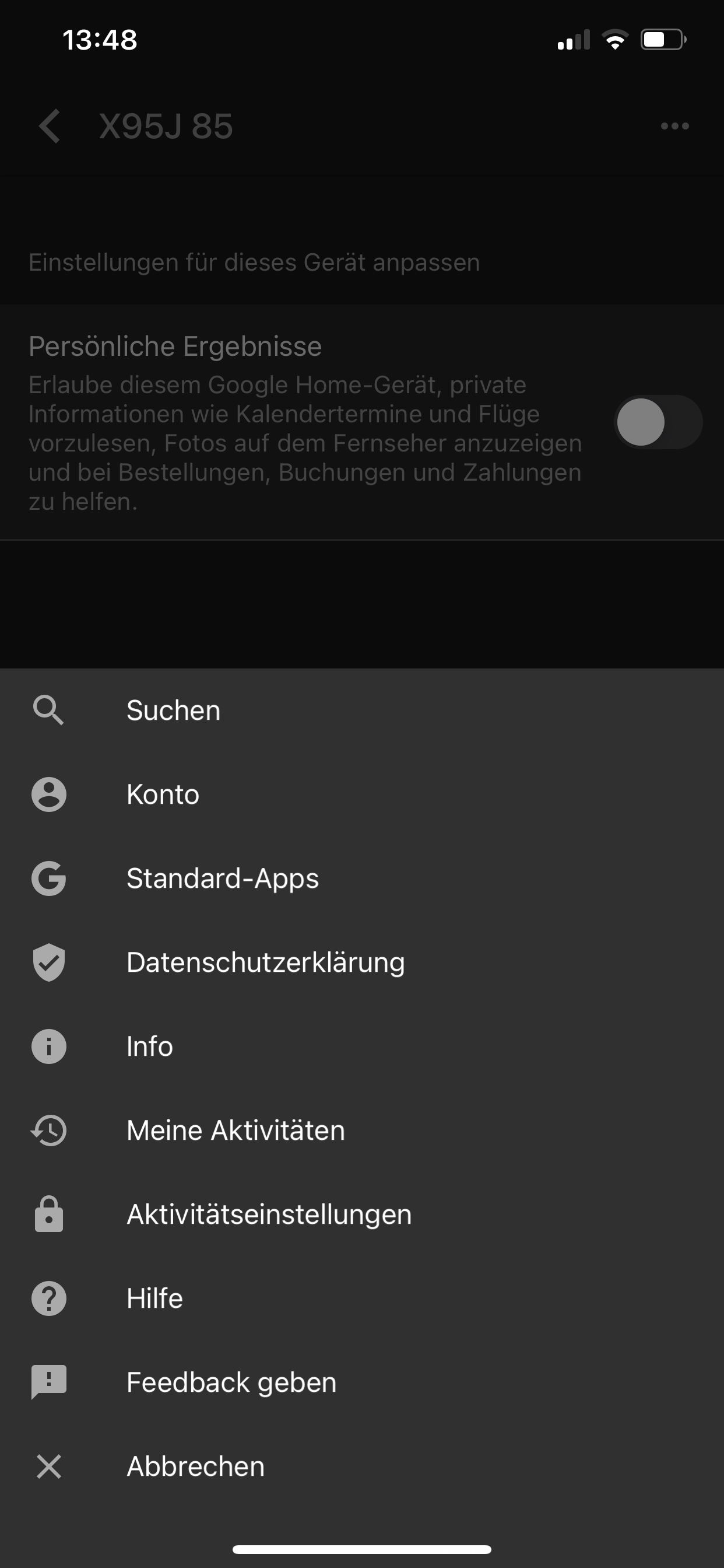This screenshot has height=1568, width=724.
Task: Select the Konto option
Action: (x=163, y=794)
